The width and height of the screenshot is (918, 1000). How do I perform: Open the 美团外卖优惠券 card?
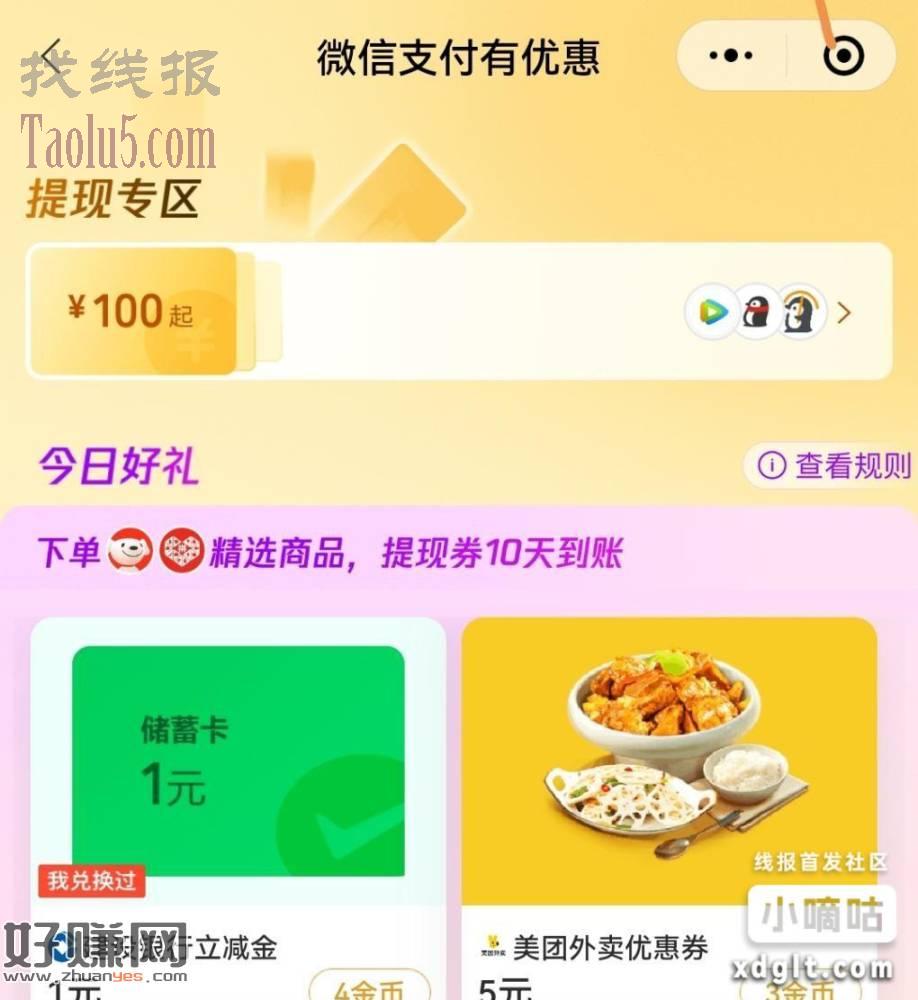(669, 762)
